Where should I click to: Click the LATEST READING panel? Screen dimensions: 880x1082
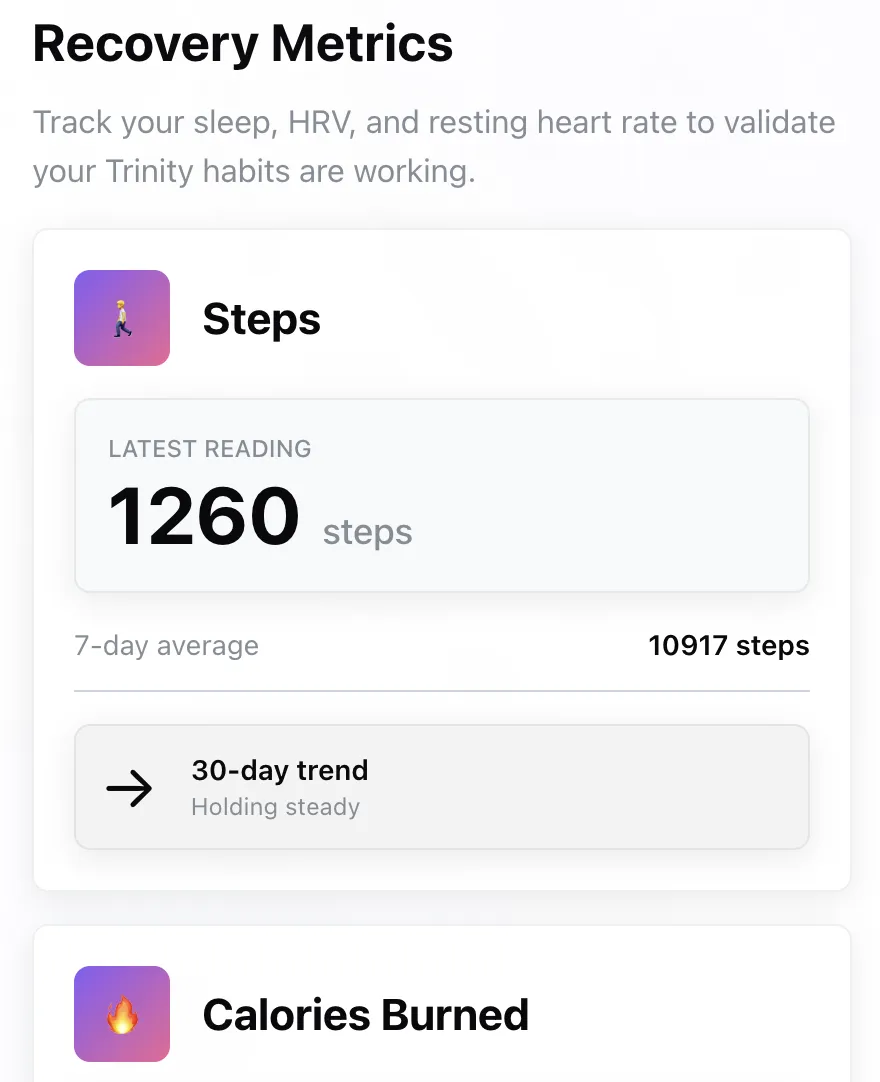(441, 494)
